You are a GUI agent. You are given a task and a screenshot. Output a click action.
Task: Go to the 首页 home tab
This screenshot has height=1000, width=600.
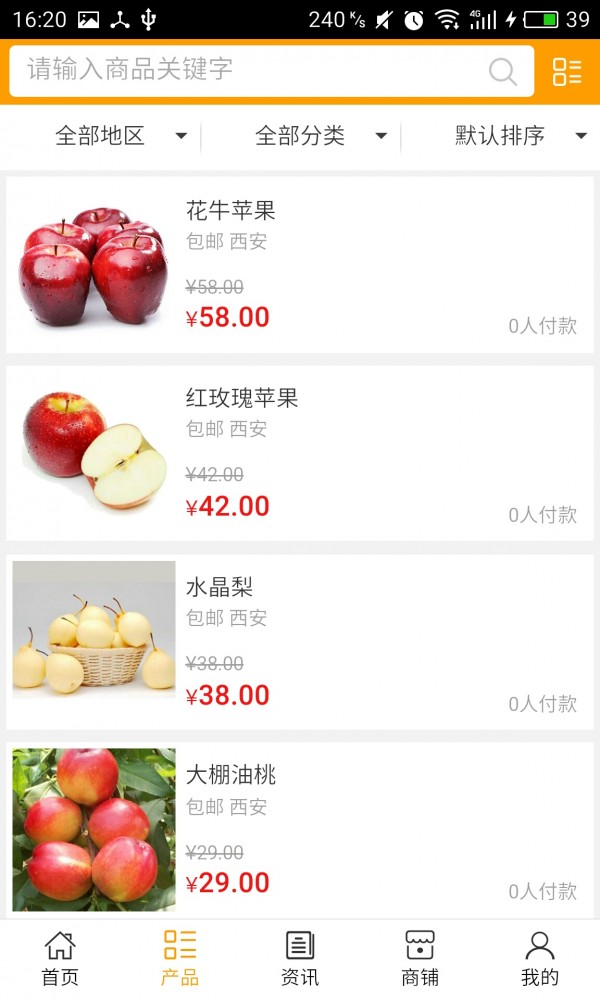(x=60, y=958)
